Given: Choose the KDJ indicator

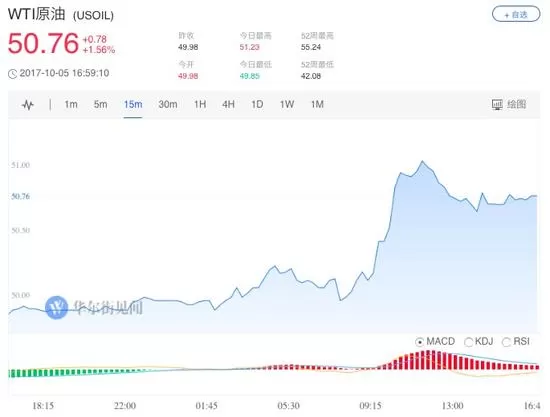Looking at the screenshot, I should coord(479,341).
